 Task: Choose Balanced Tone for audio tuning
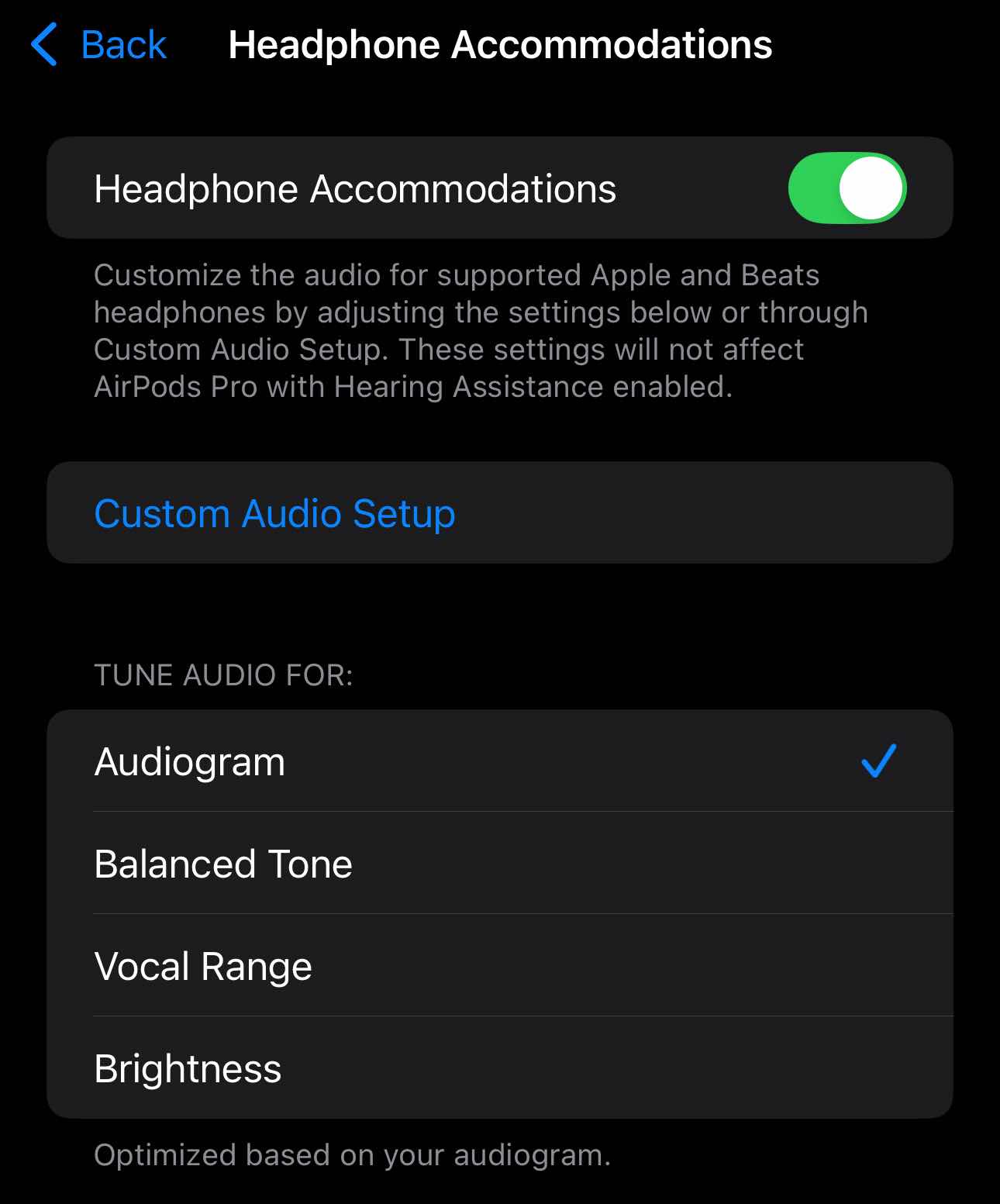tap(499, 864)
